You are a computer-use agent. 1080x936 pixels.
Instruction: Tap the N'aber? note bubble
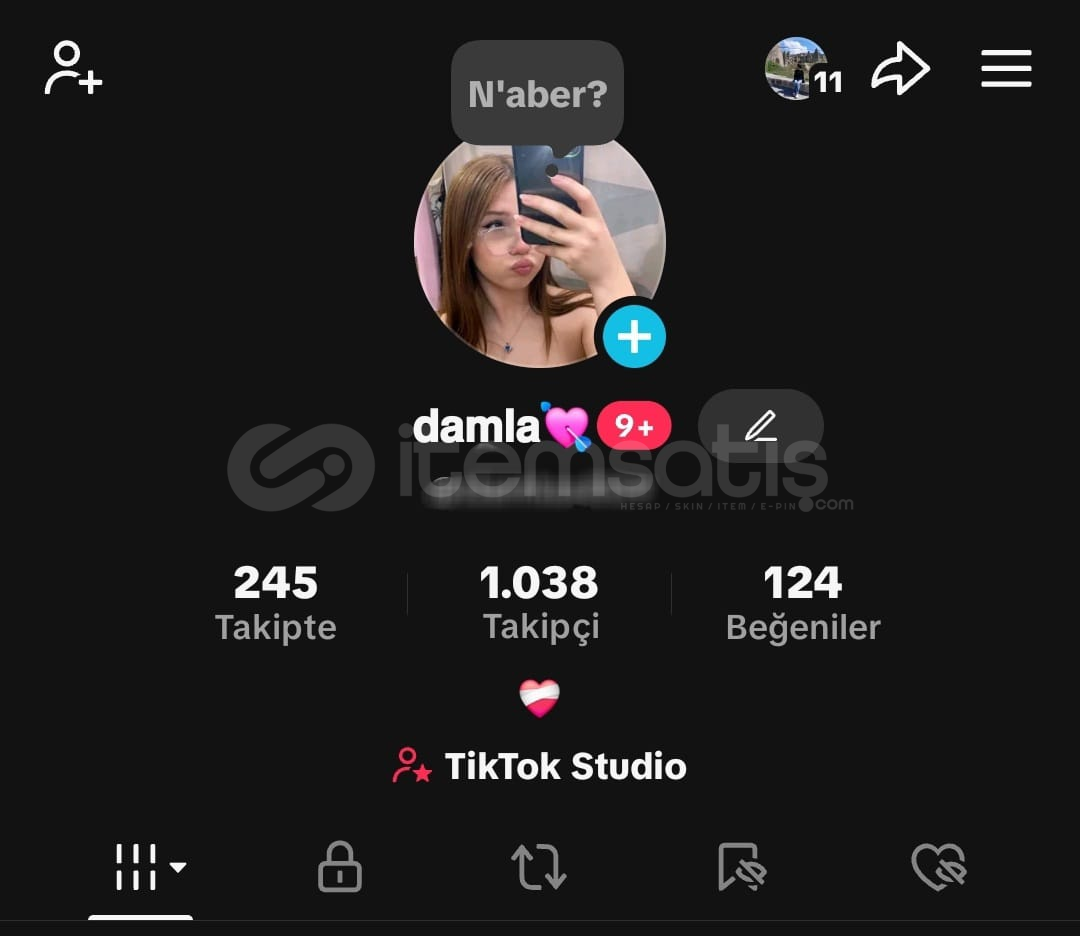pyautogui.click(x=537, y=93)
